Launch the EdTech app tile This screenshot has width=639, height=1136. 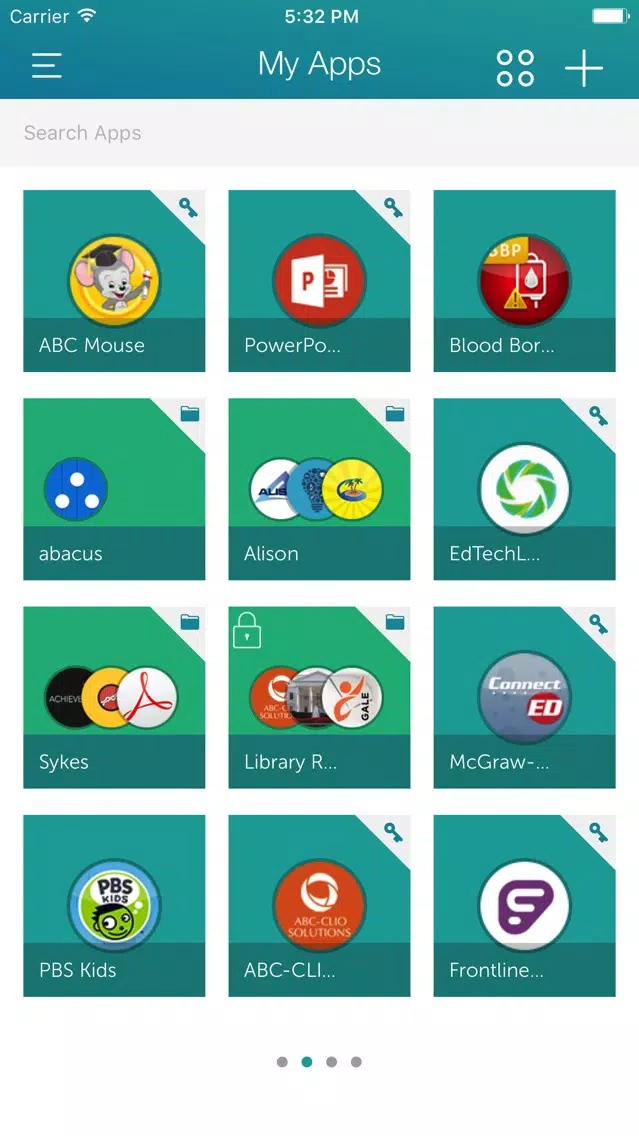coord(524,489)
